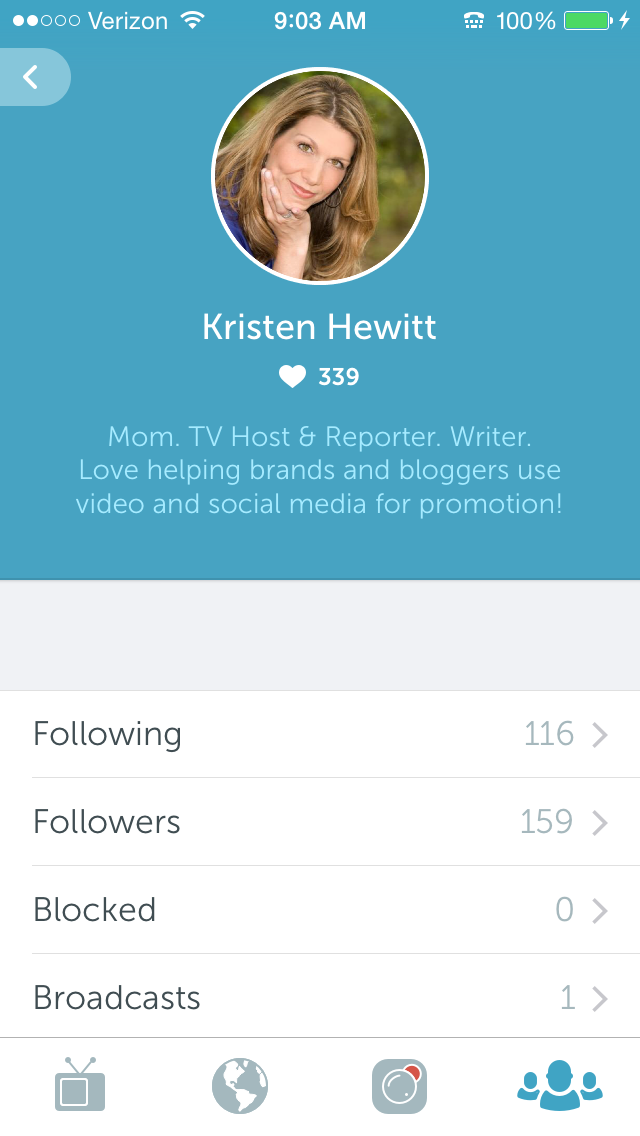Switch to the TV watch tab
This screenshot has width=640, height=1136.
pyautogui.click(x=80, y=1085)
